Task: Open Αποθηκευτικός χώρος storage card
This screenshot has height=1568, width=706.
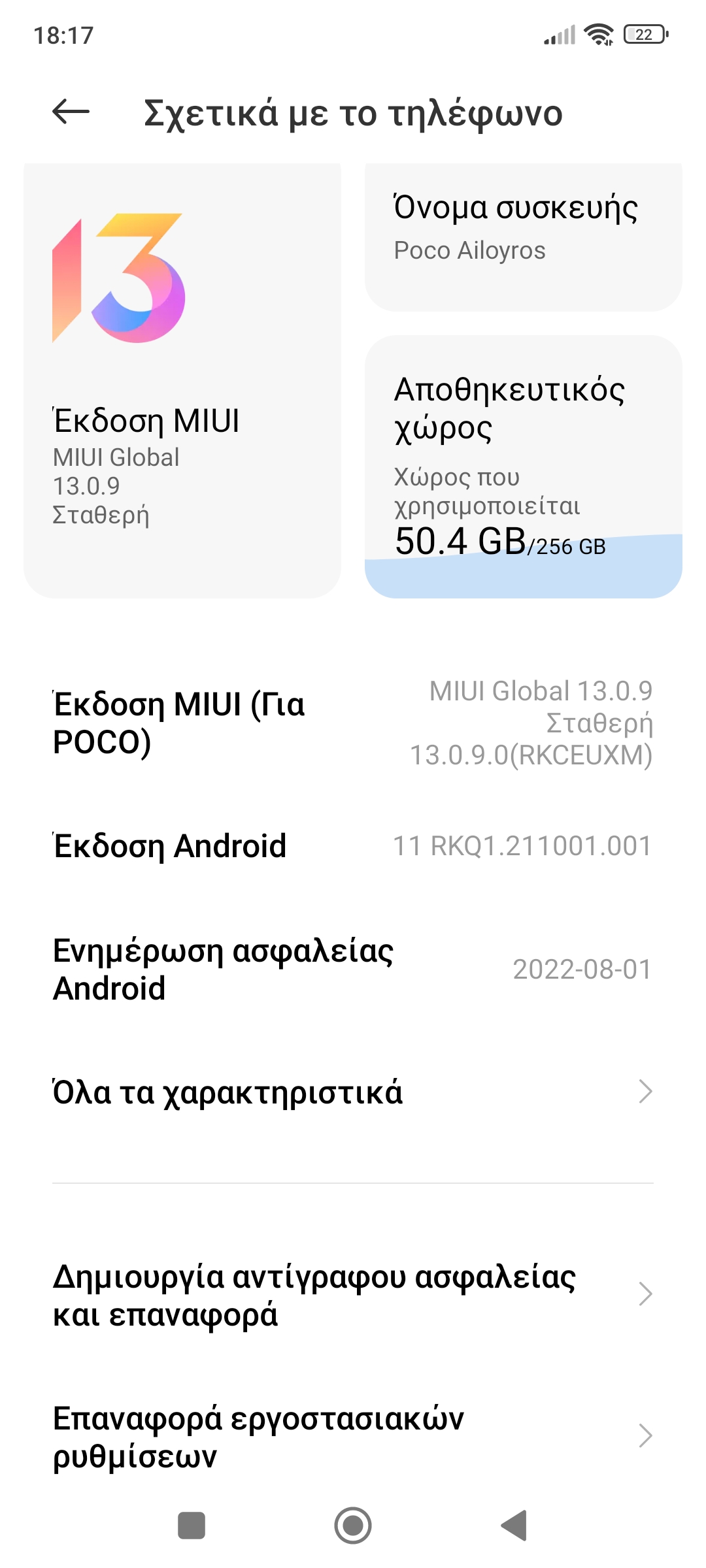Action: click(x=523, y=466)
